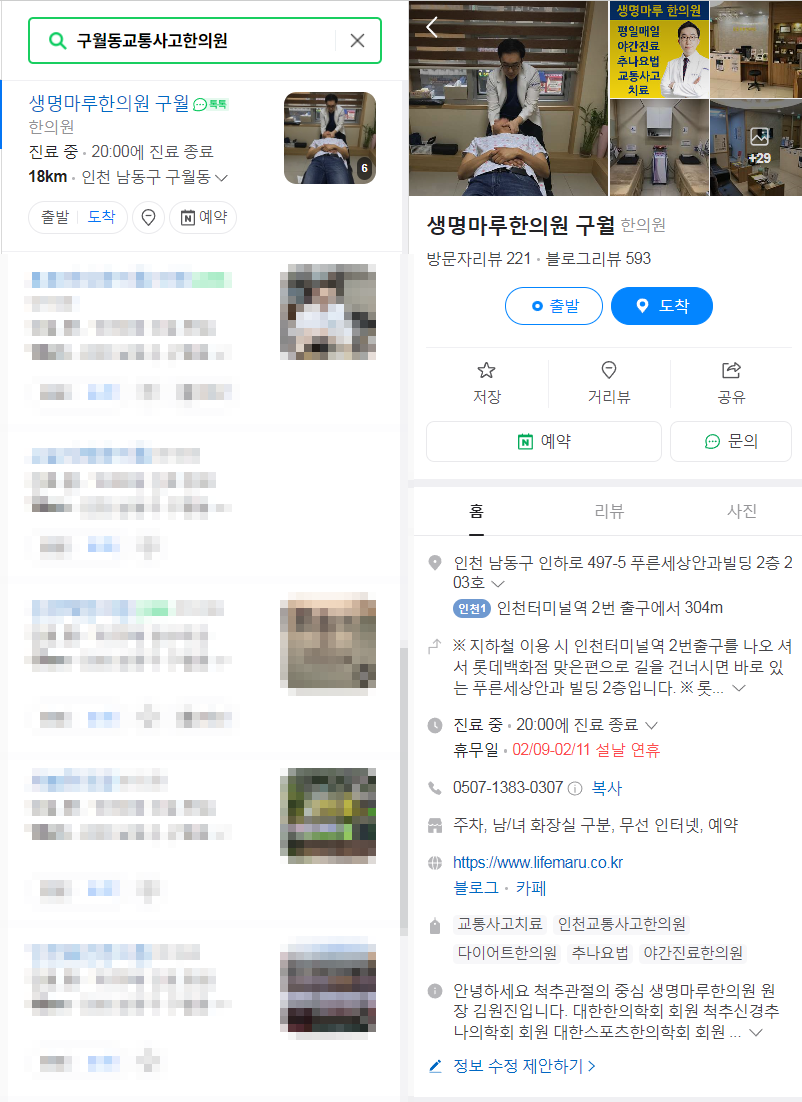This screenshot has width=802, height=1102.
Task: Open the 블로그 link
Action: coord(476,887)
